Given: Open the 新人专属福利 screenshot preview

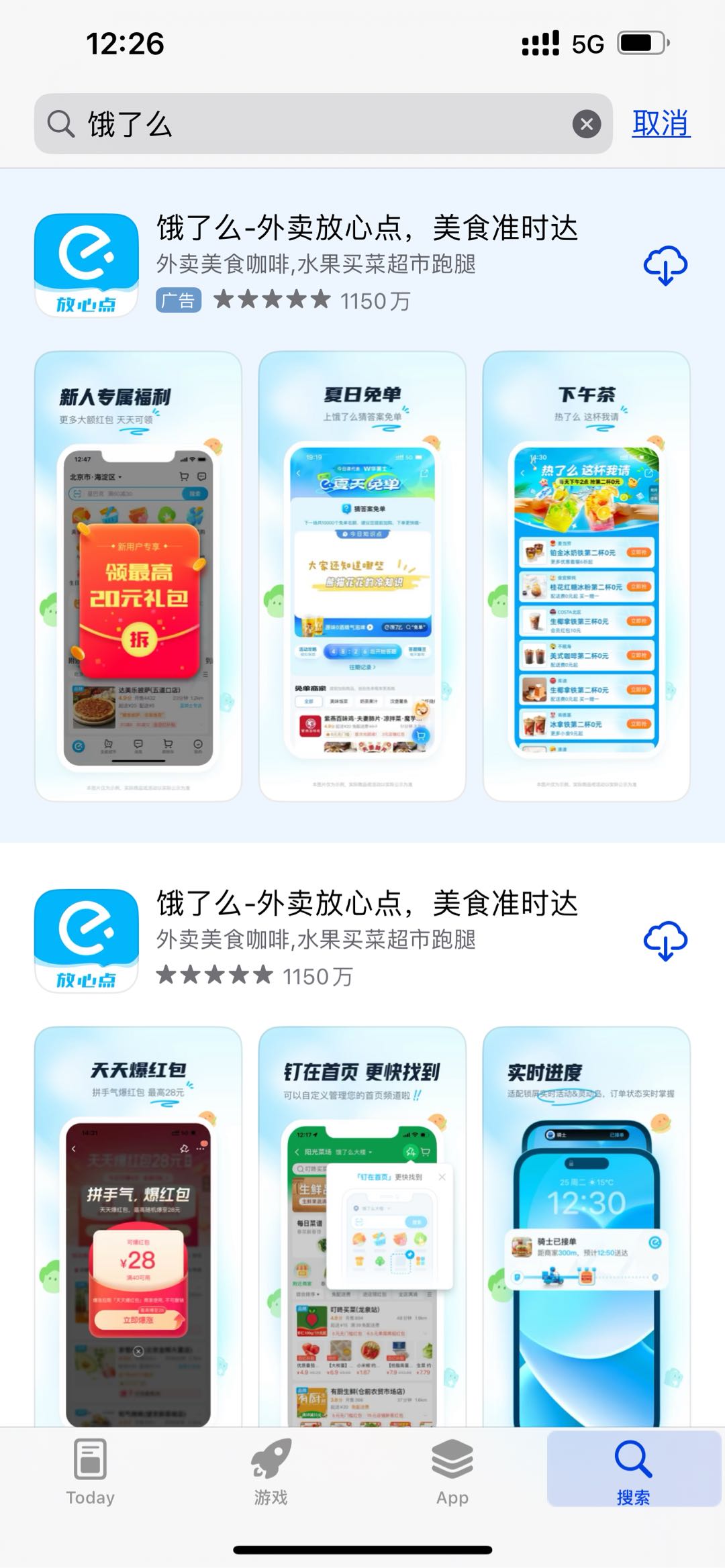Looking at the screenshot, I should pyautogui.click(x=138, y=576).
